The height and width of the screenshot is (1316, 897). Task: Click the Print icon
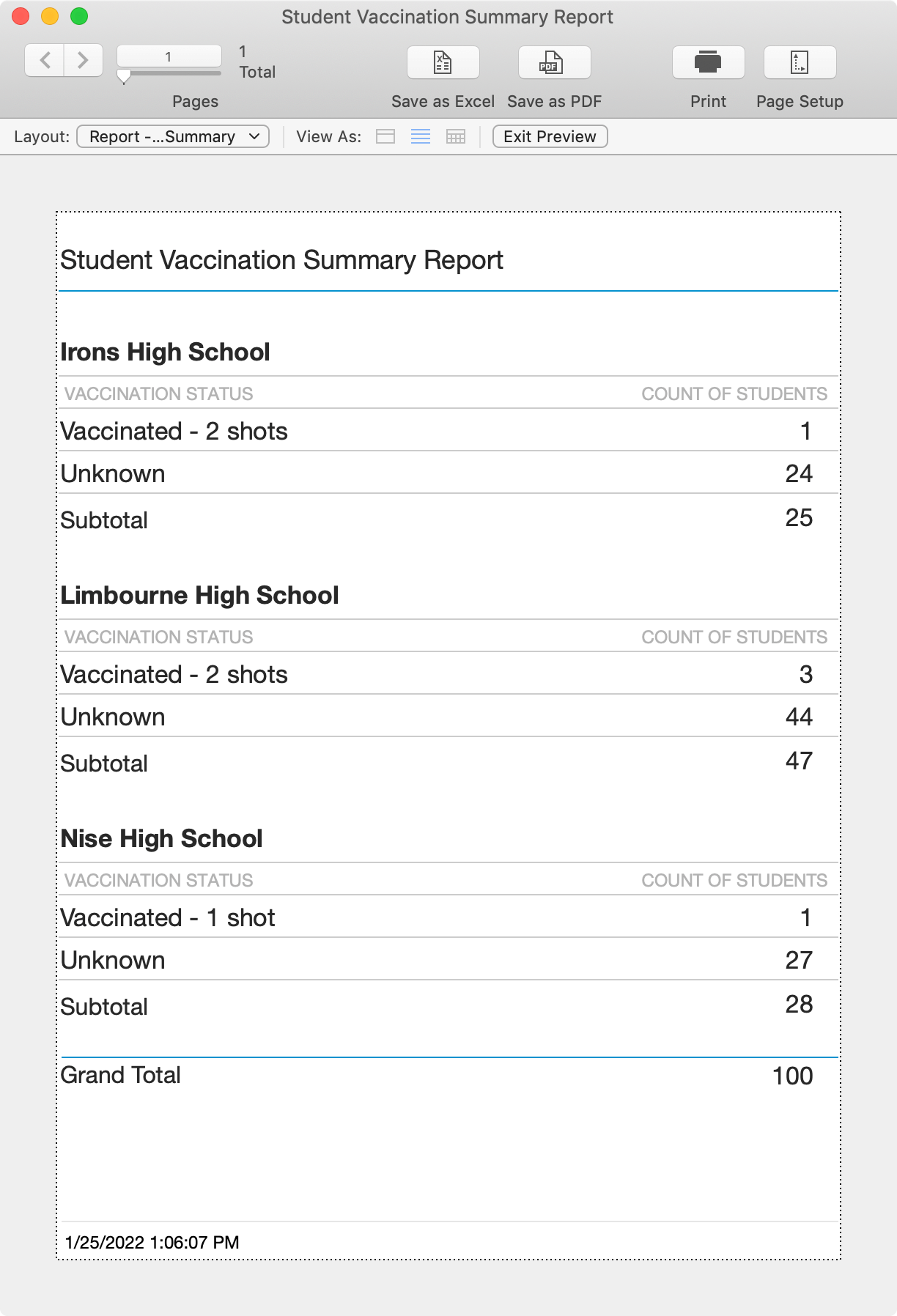coord(706,62)
